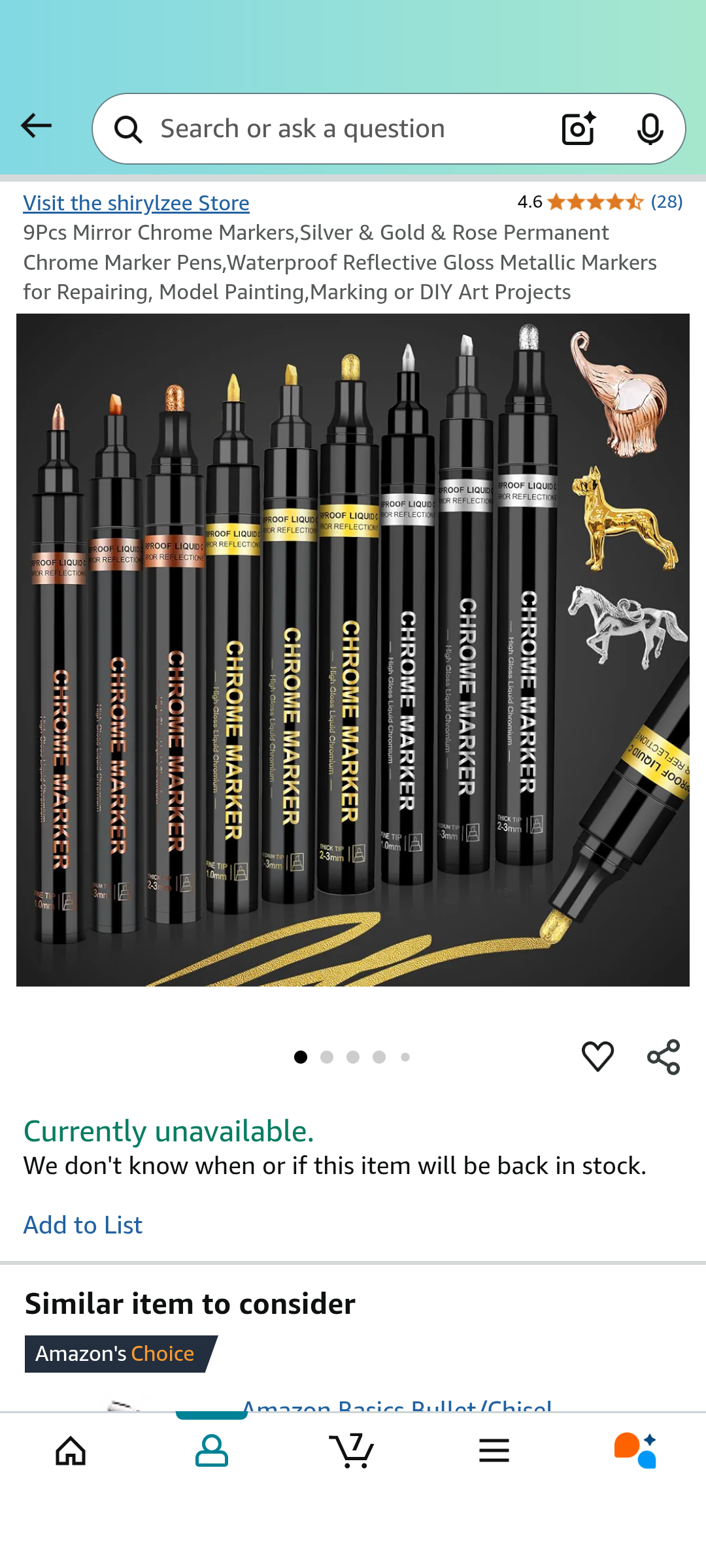Image resolution: width=706 pixels, height=1568 pixels.
Task: Open the Rufus AI assistant tab
Action: pos(635,1451)
